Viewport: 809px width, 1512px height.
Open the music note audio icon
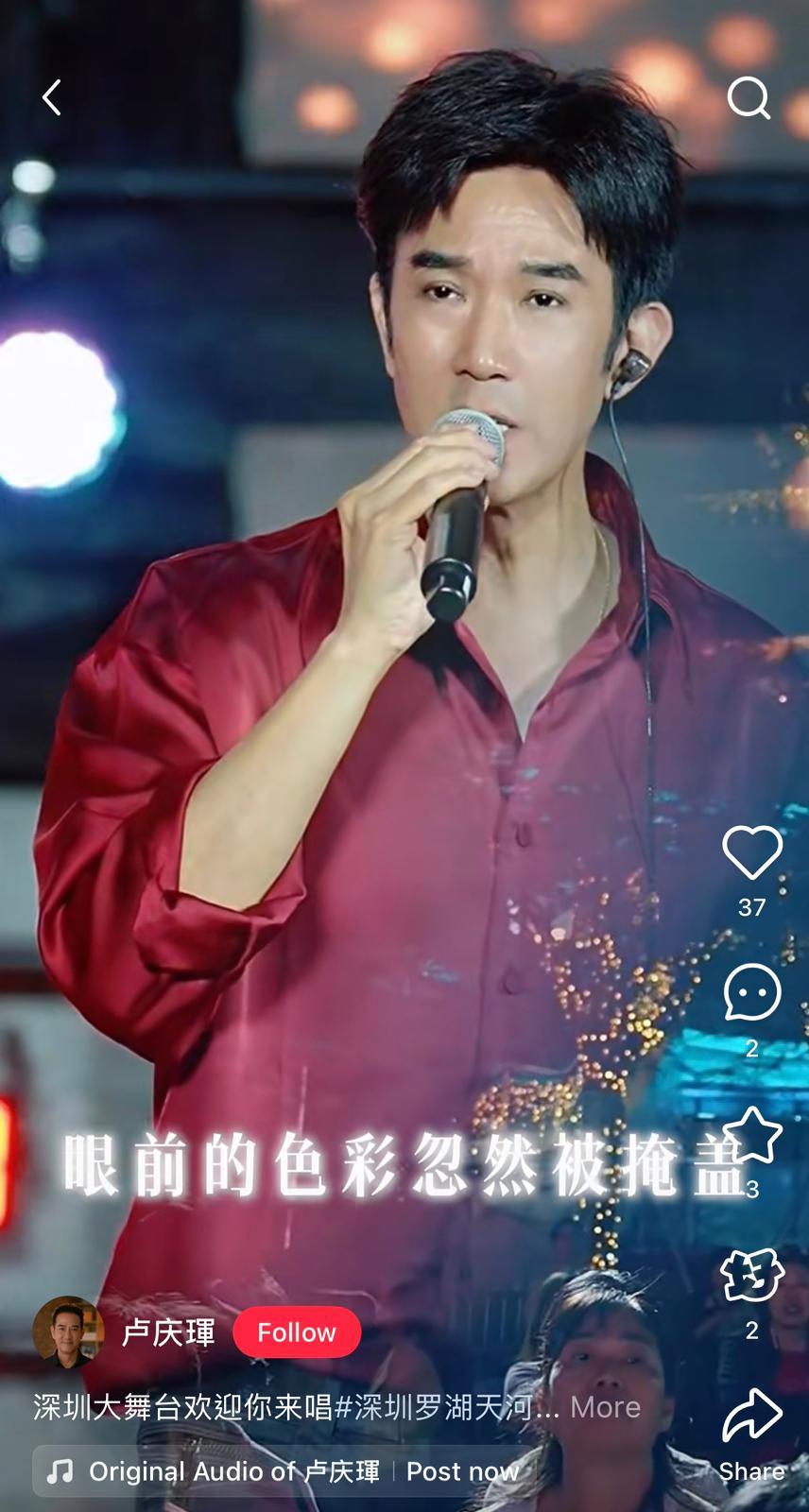pyautogui.click(x=60, y=1471)
